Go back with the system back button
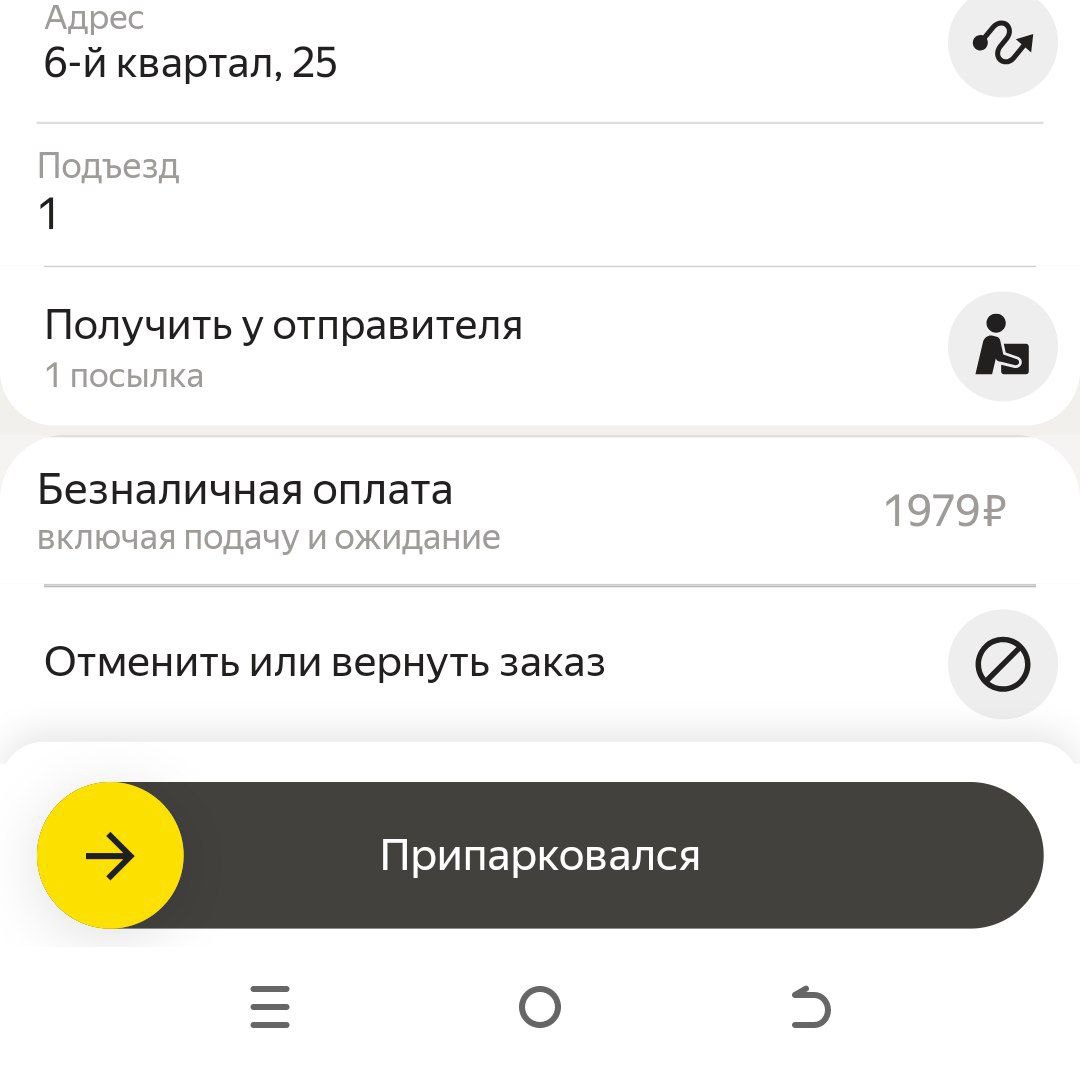The width and height of the screenshot is (1080, 1067). [810, 1007]
